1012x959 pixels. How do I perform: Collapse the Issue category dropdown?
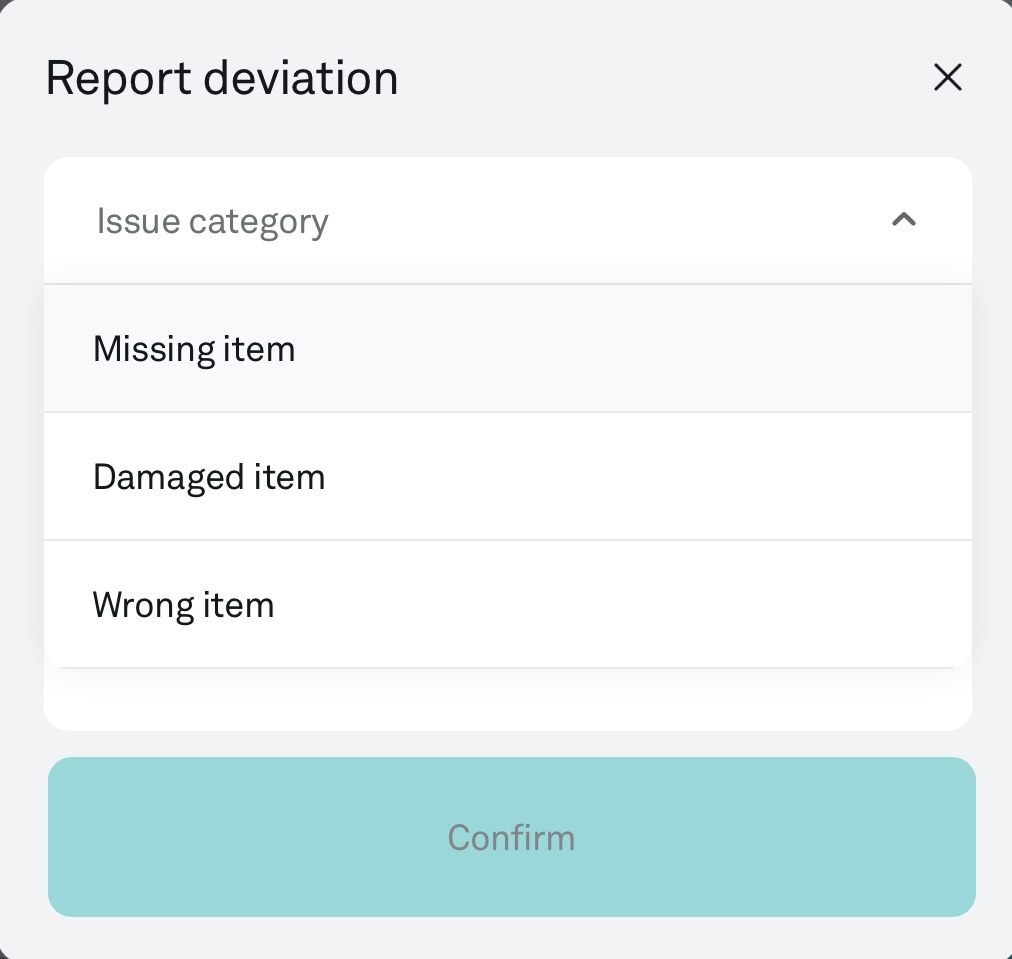tap(903, 221)
